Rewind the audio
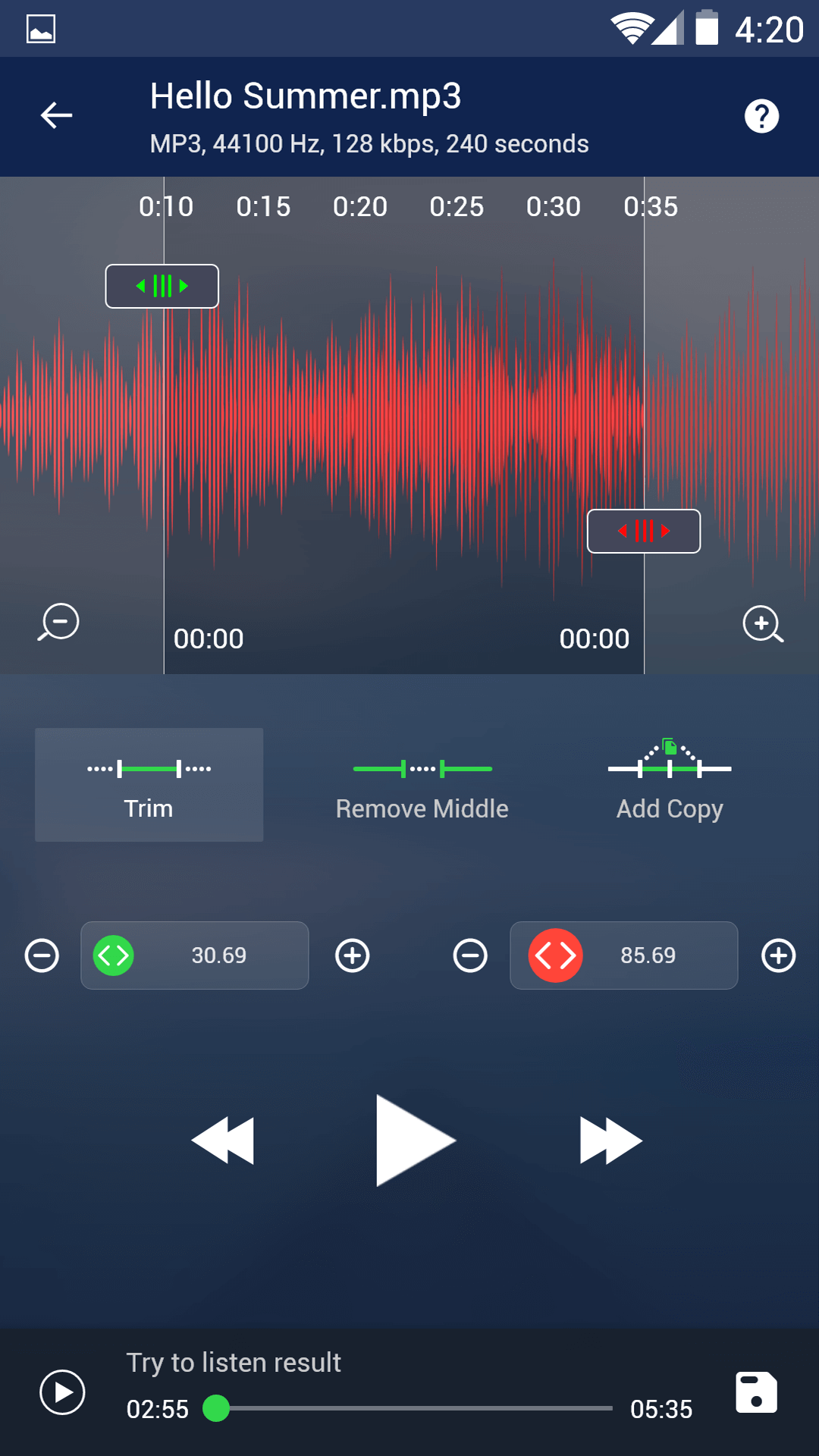 223,1140
